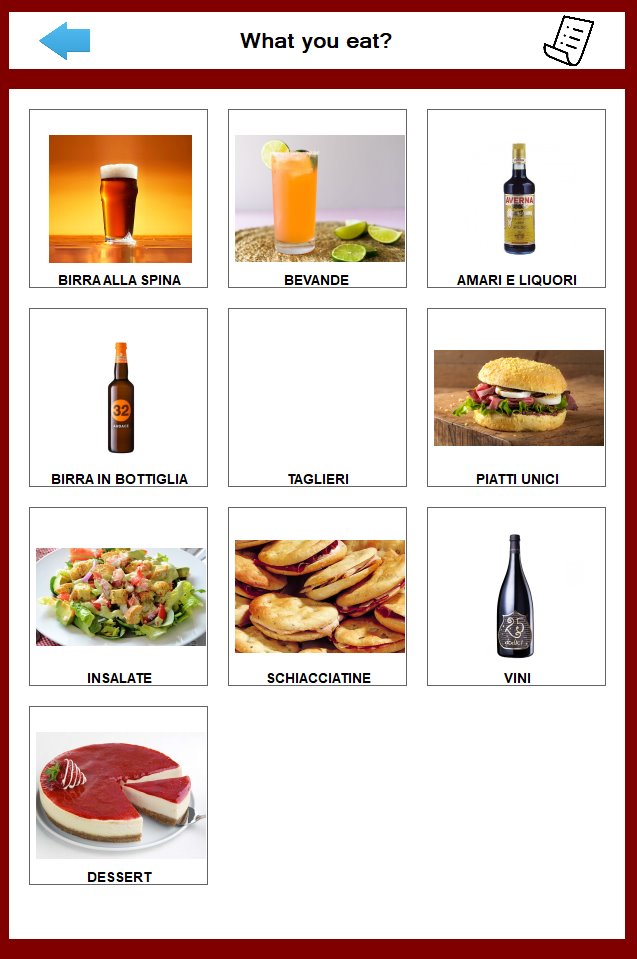Open the Birra alla Spina category
Image resolution: width=637 pixels, height=959 pixels.
pyautogui.click(x=119, y=199)
